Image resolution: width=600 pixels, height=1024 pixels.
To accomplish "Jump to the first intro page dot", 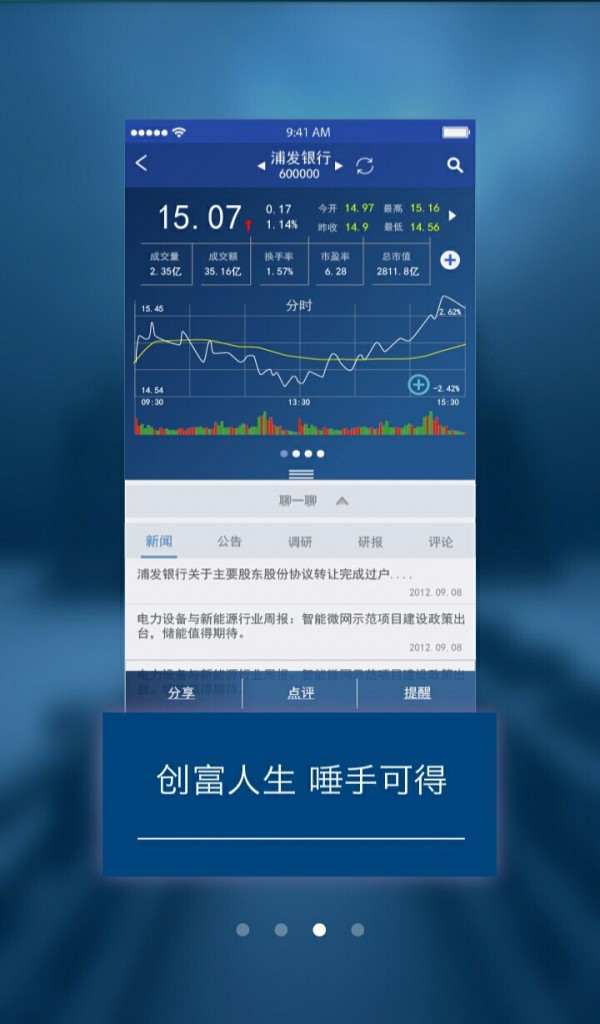I will [243, 929].
